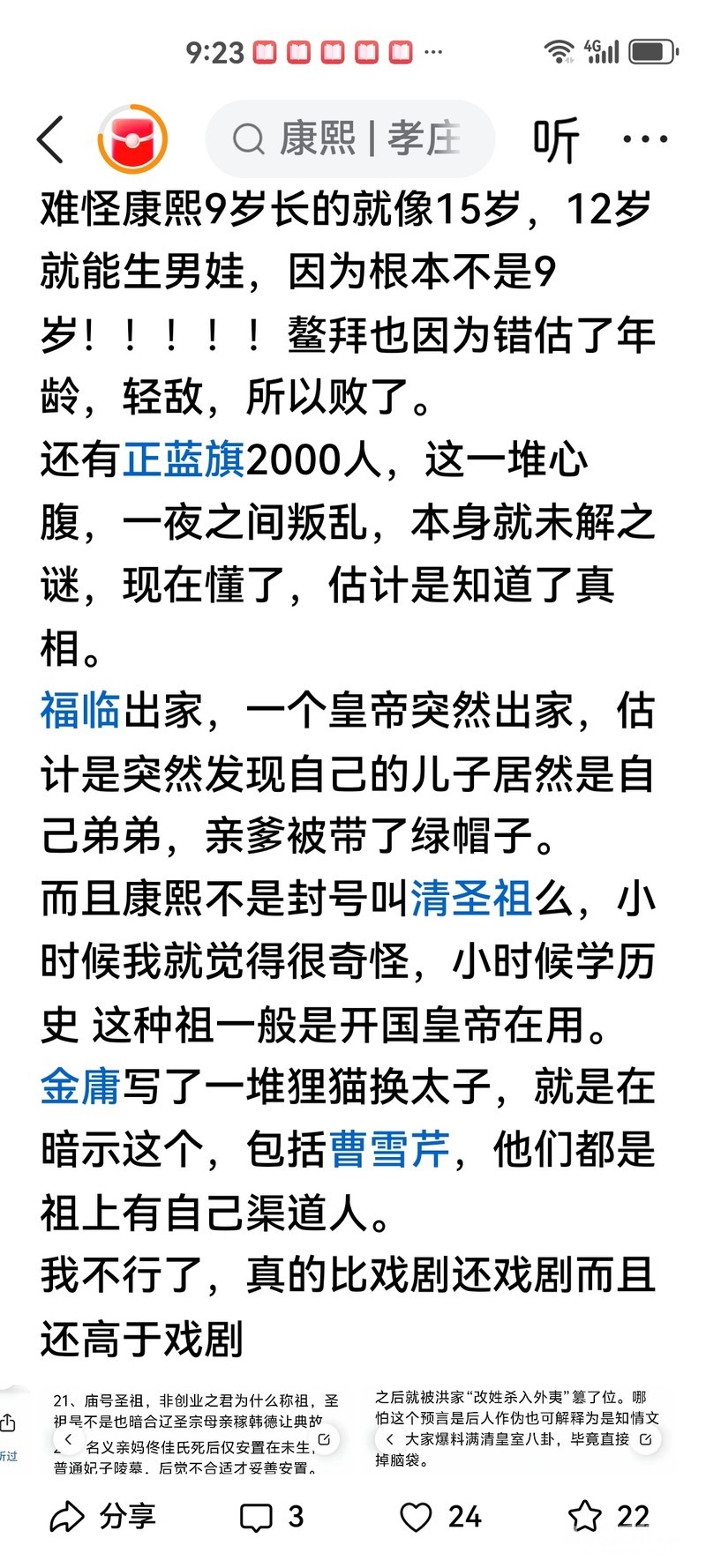The width and height of the screenshot is (706, 1568).
Task: Open the 金庸 link
Action: pyautogui.click(x=80, y=1086)
